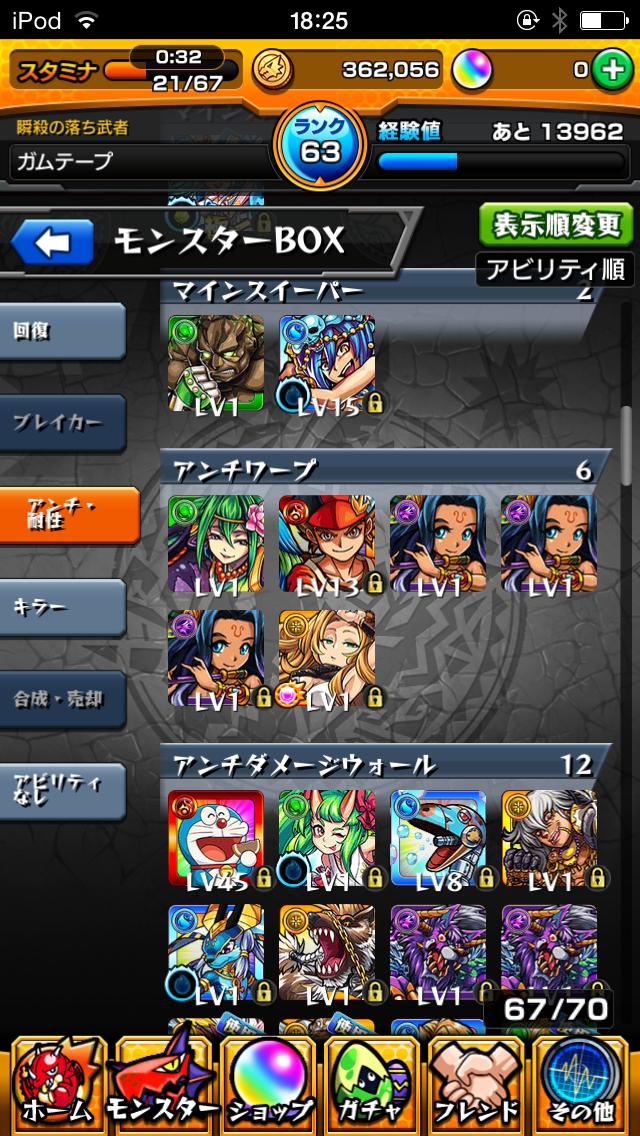Open the LV8 monster under アンチダメージウォール
The height and width of the screenshot is (1136, 640).
438,838
